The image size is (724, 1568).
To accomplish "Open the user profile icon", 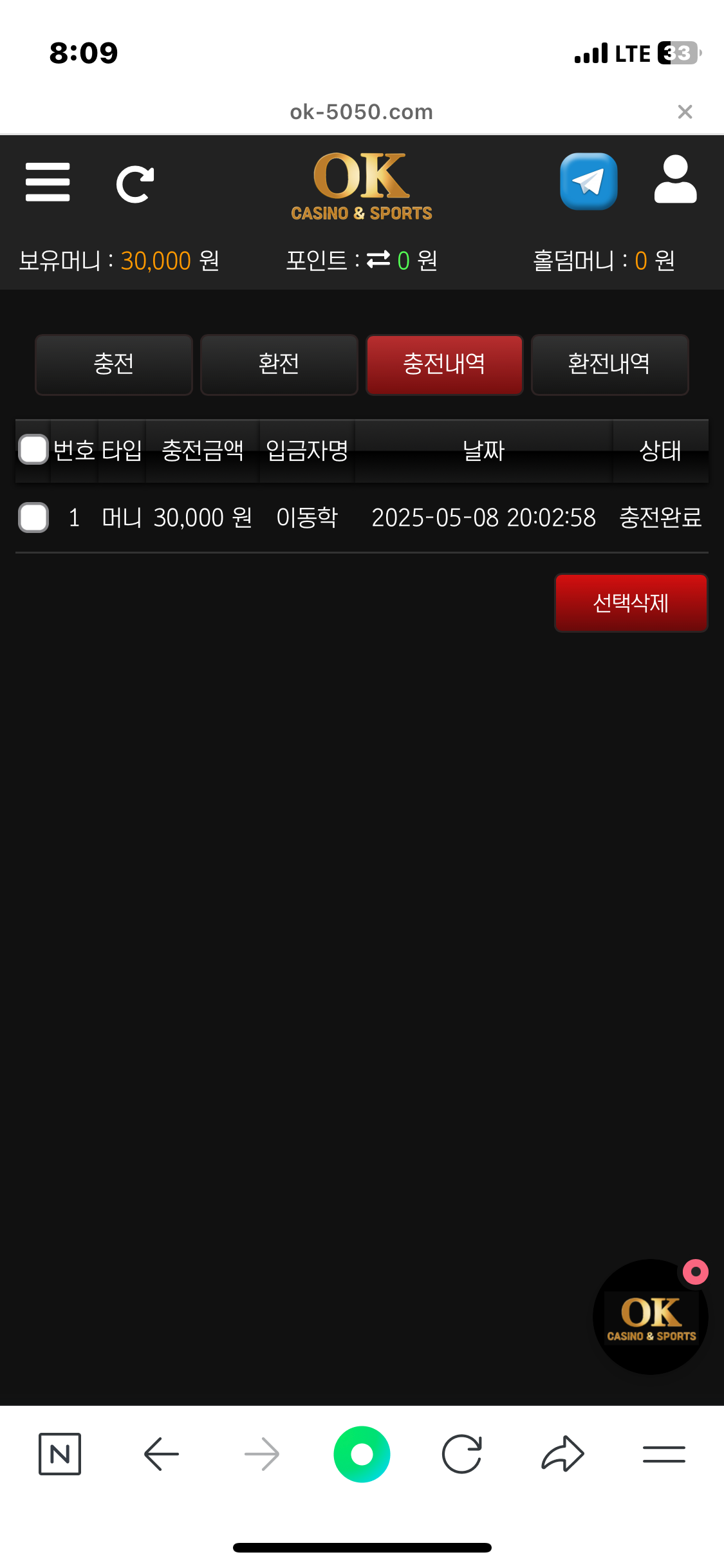I will point(675,180).
